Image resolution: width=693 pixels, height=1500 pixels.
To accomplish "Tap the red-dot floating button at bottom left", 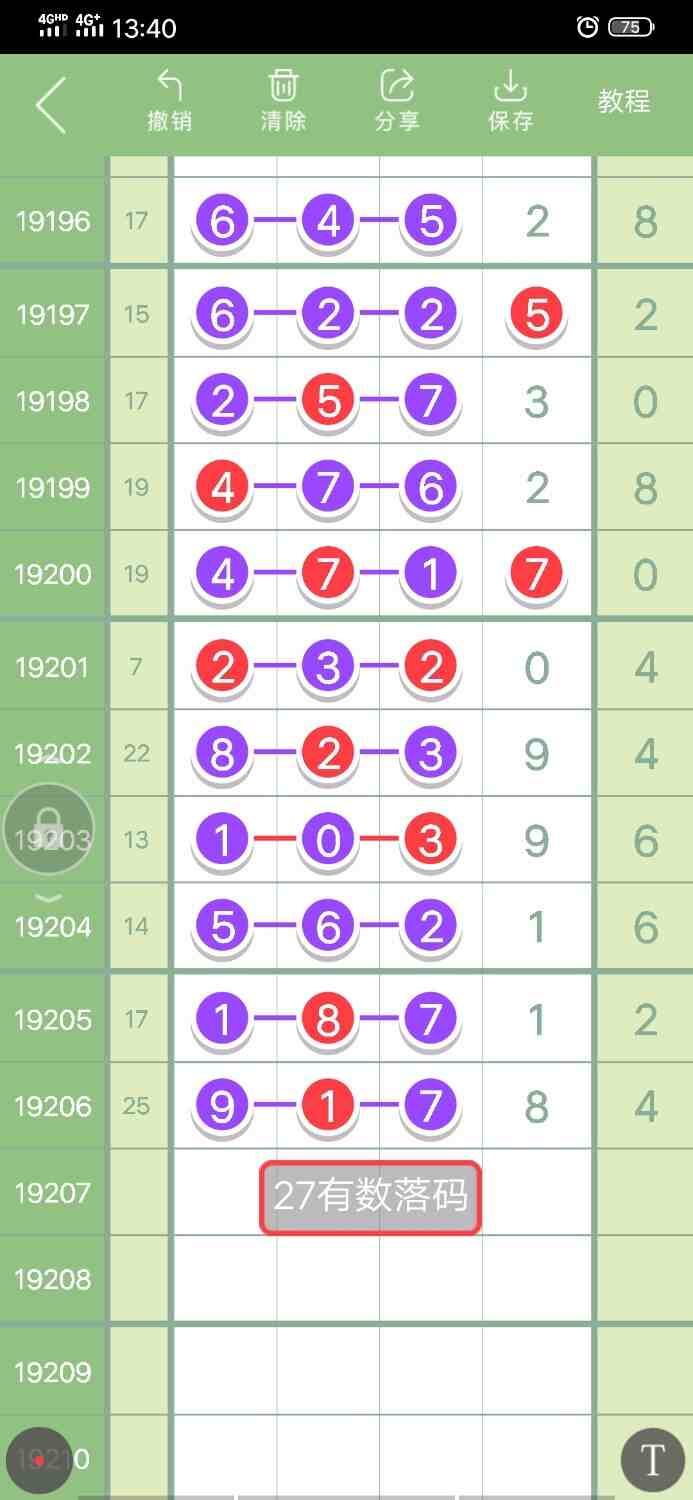I will coord(39,1461).
